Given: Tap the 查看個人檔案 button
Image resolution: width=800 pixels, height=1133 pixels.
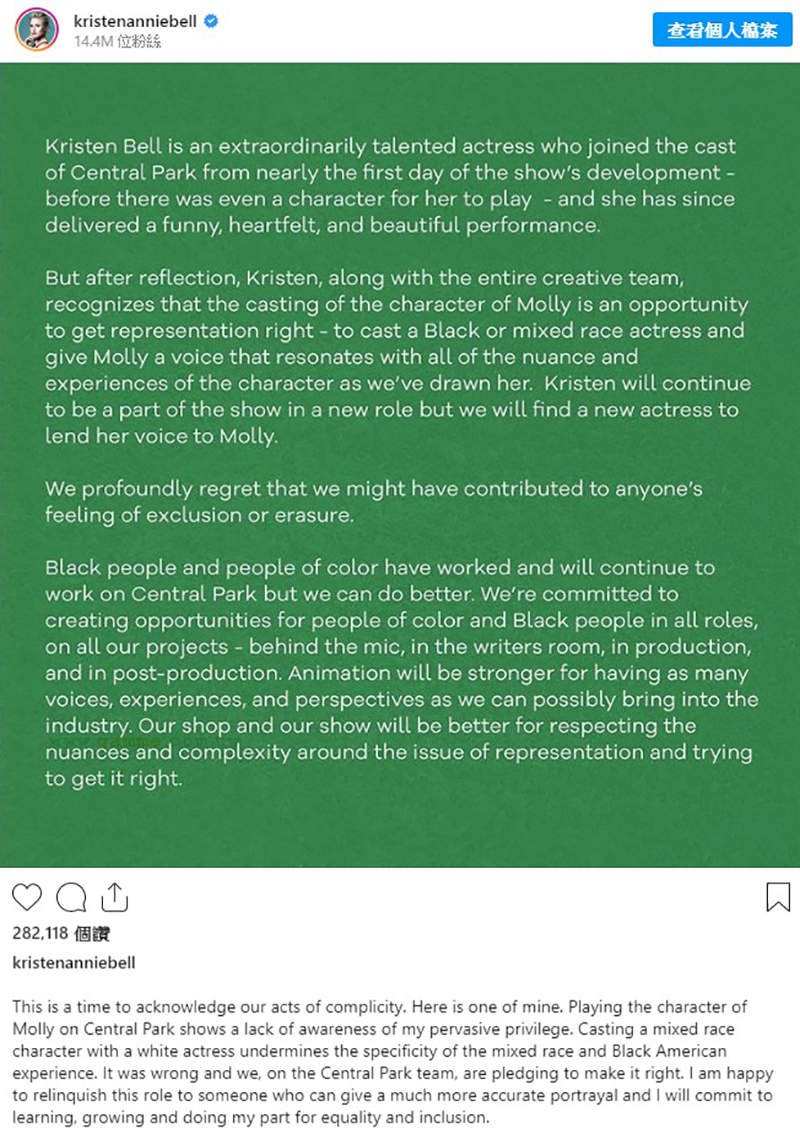Looking at the screenshot, I should click(722, 30).
